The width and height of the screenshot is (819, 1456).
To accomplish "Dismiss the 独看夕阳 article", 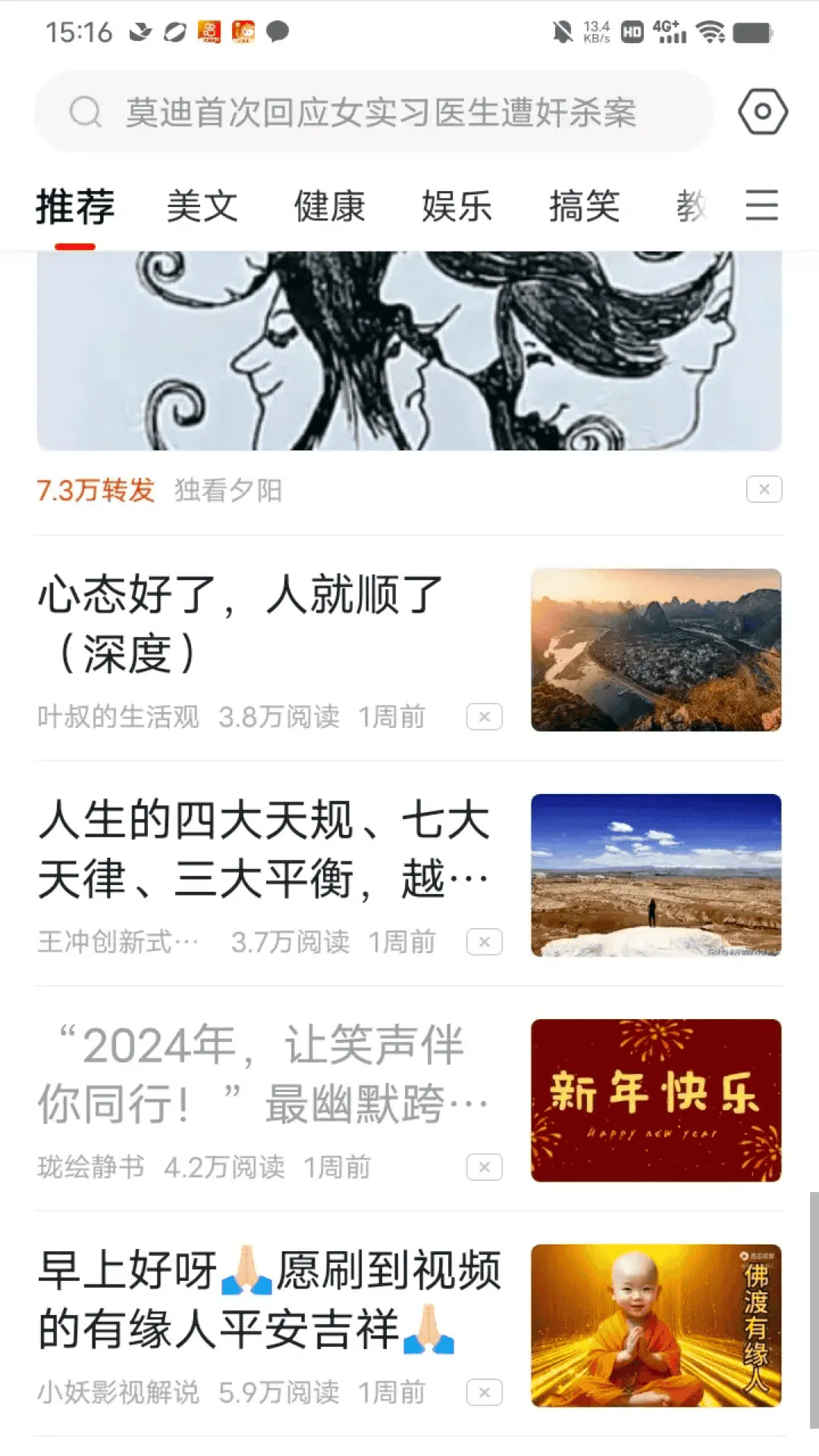I will coord(764,490).
